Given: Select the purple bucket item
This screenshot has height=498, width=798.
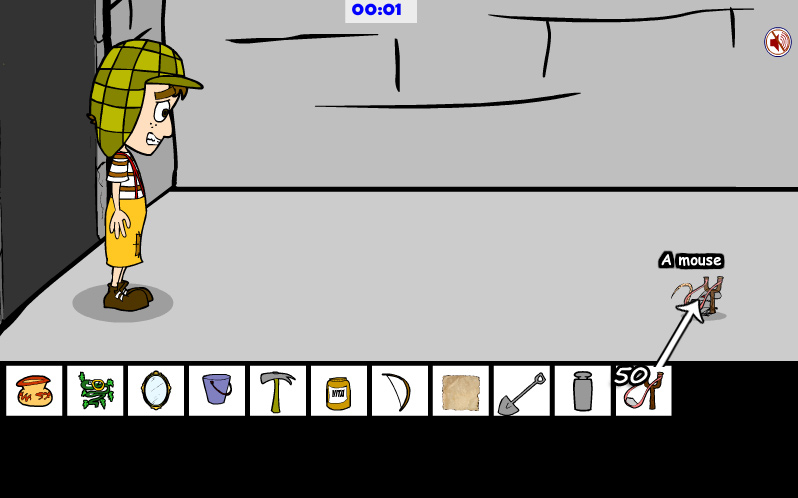Looking at the screenshot, I should (x=217, y=391).
